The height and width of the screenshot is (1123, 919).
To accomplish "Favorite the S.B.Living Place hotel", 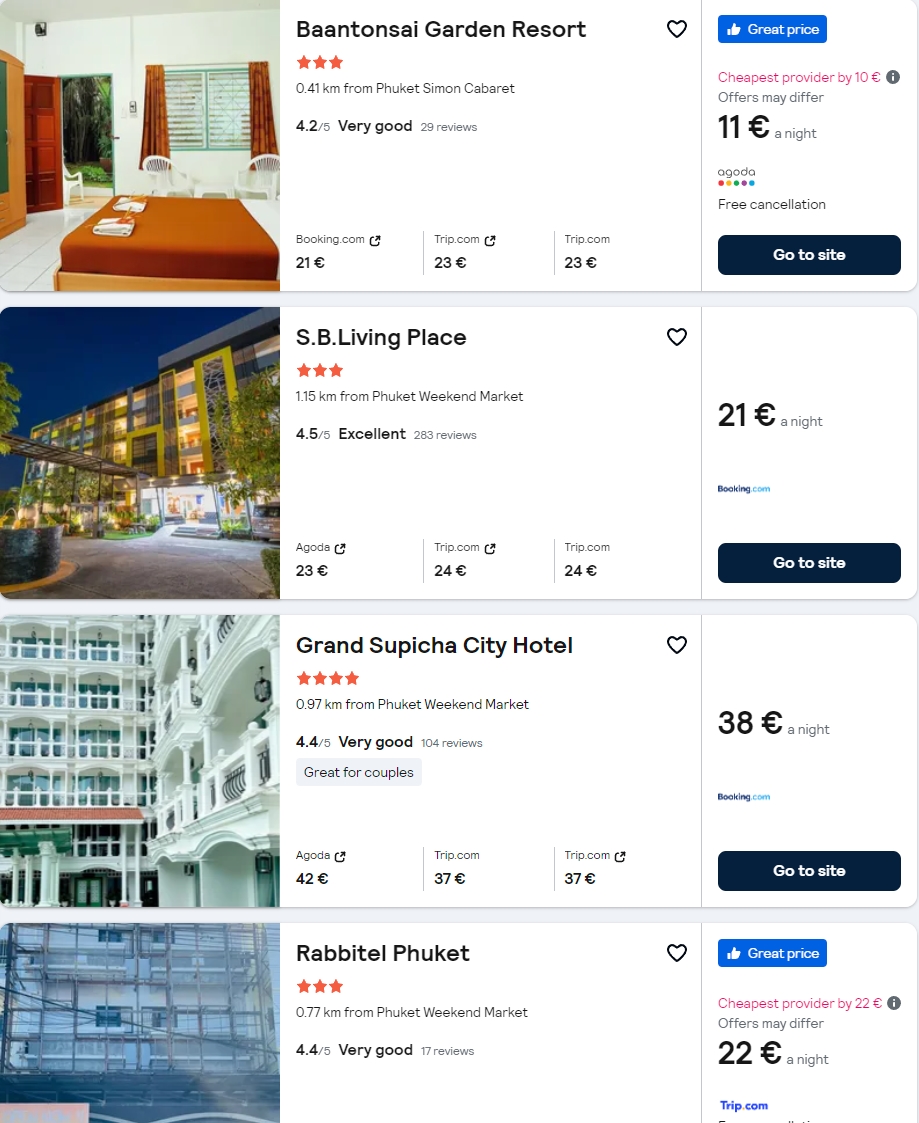I will [677, 338].
